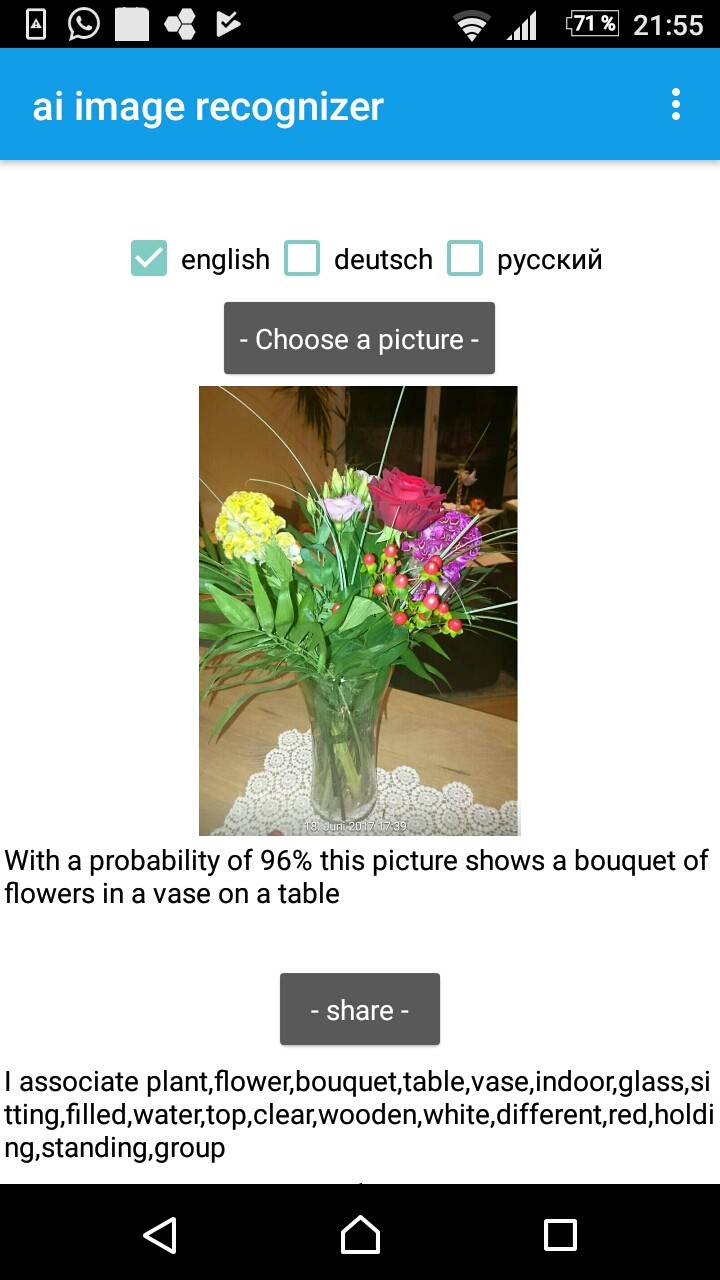
Task: Enable the русский language checkbox
Action: coord(465,258)
